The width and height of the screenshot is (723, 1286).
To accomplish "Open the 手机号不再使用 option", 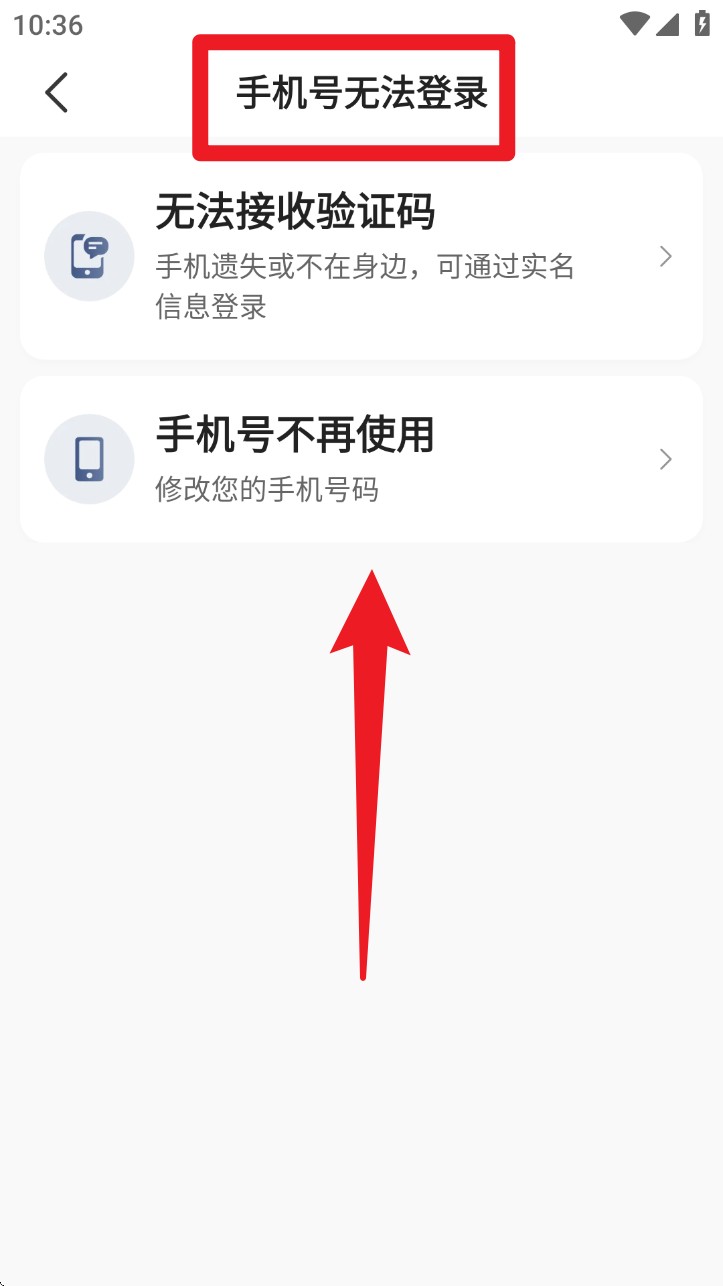I will [361, 459].
